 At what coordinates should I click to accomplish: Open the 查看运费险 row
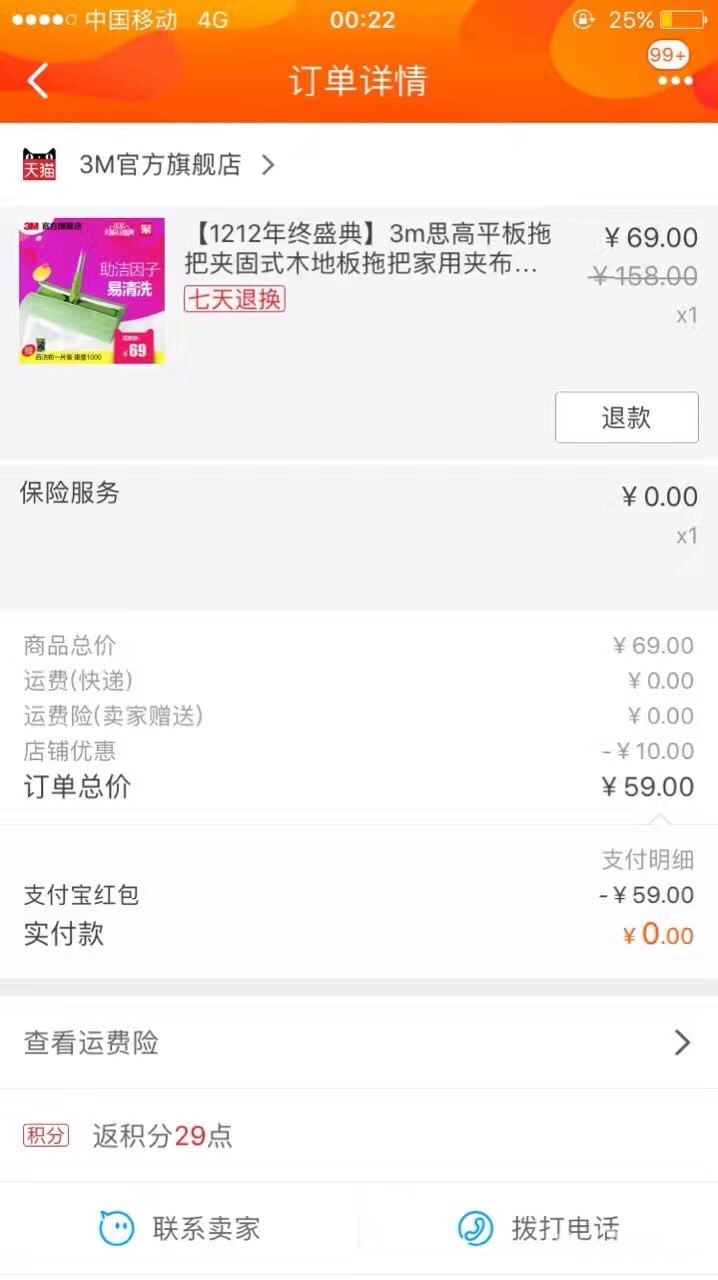(359, 1043)
